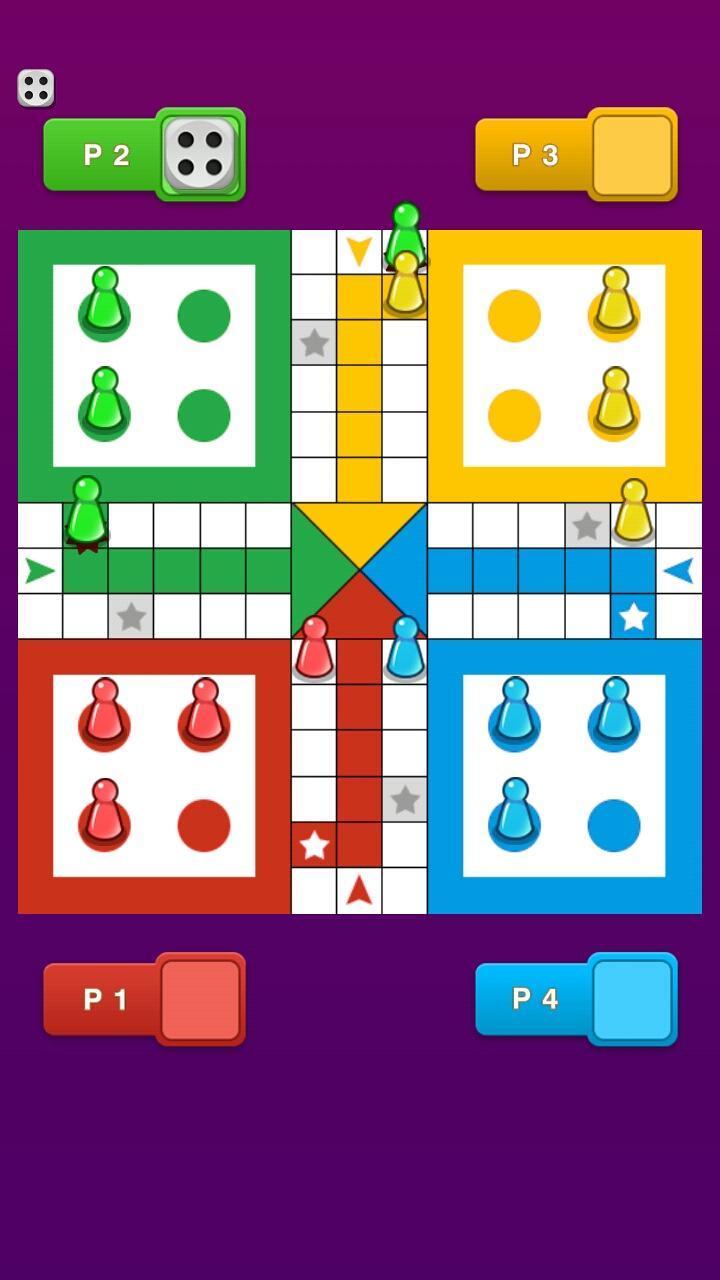This screenshot has height=1280, width=720.
Task: Click the white star safe cell near blue area
Action: (633, 618)
